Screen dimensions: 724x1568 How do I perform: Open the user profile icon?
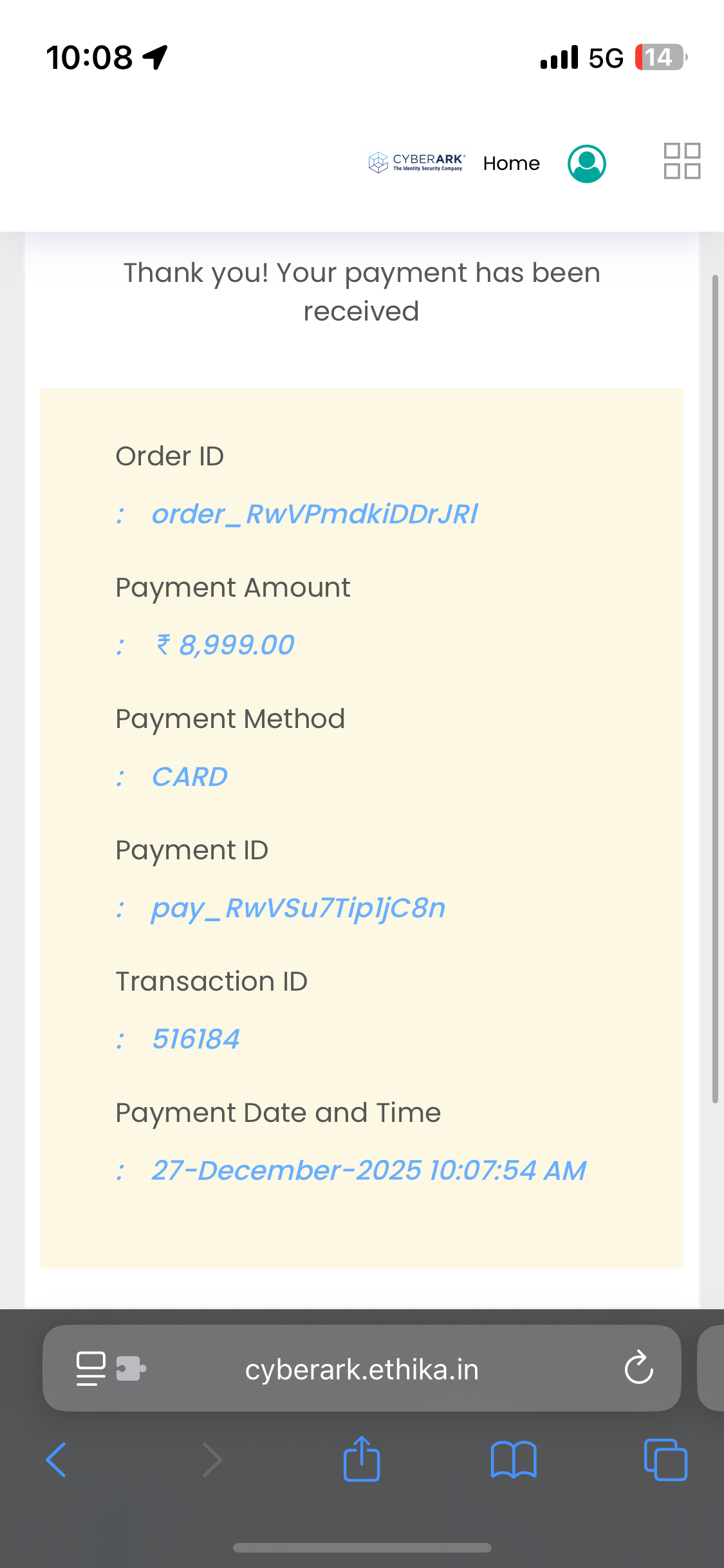tap(586, 163)
